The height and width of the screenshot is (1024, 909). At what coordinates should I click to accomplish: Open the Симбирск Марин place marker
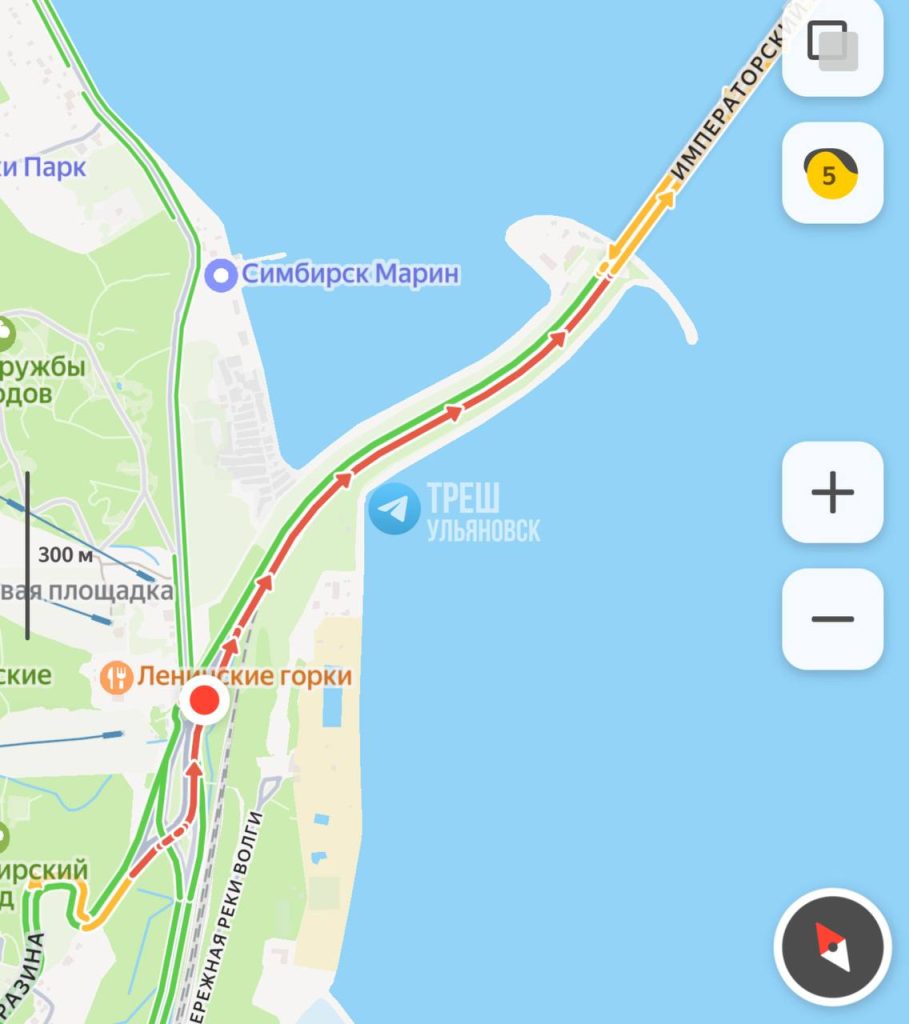coord(220,274)
